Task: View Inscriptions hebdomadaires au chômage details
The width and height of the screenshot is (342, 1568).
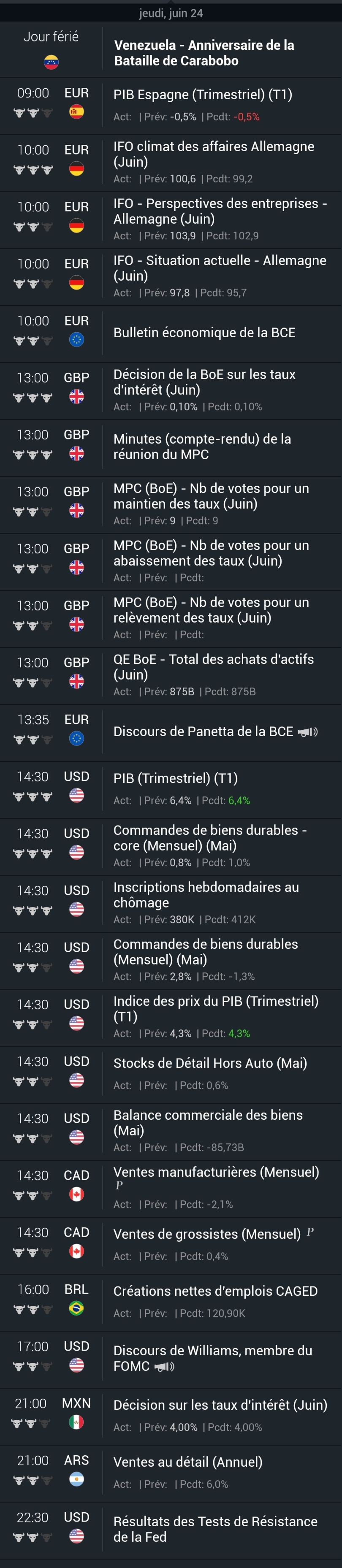Action: [x=206, y=895]
